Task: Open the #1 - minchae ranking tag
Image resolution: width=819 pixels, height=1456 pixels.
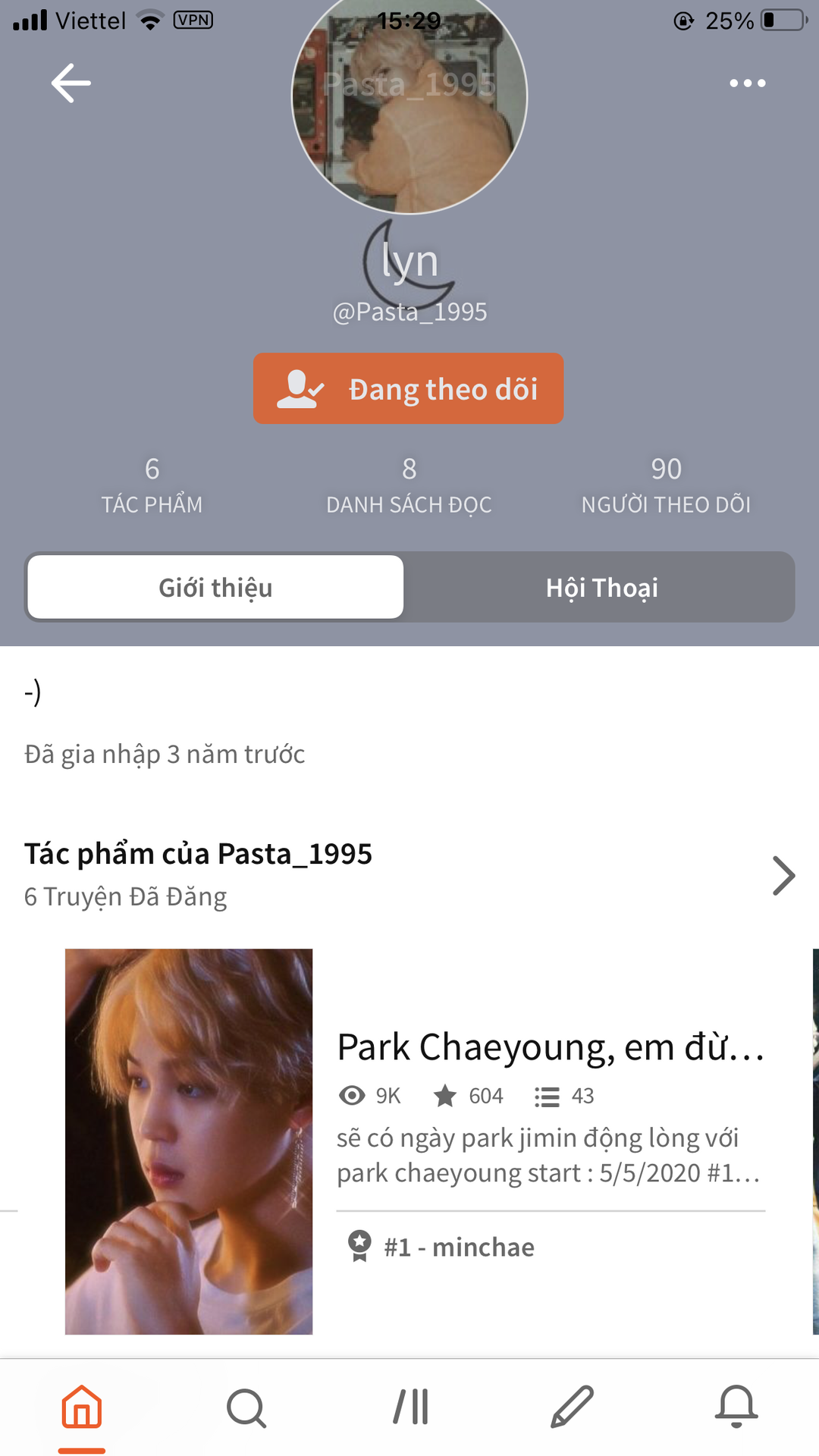Action: coord(458,1247)
